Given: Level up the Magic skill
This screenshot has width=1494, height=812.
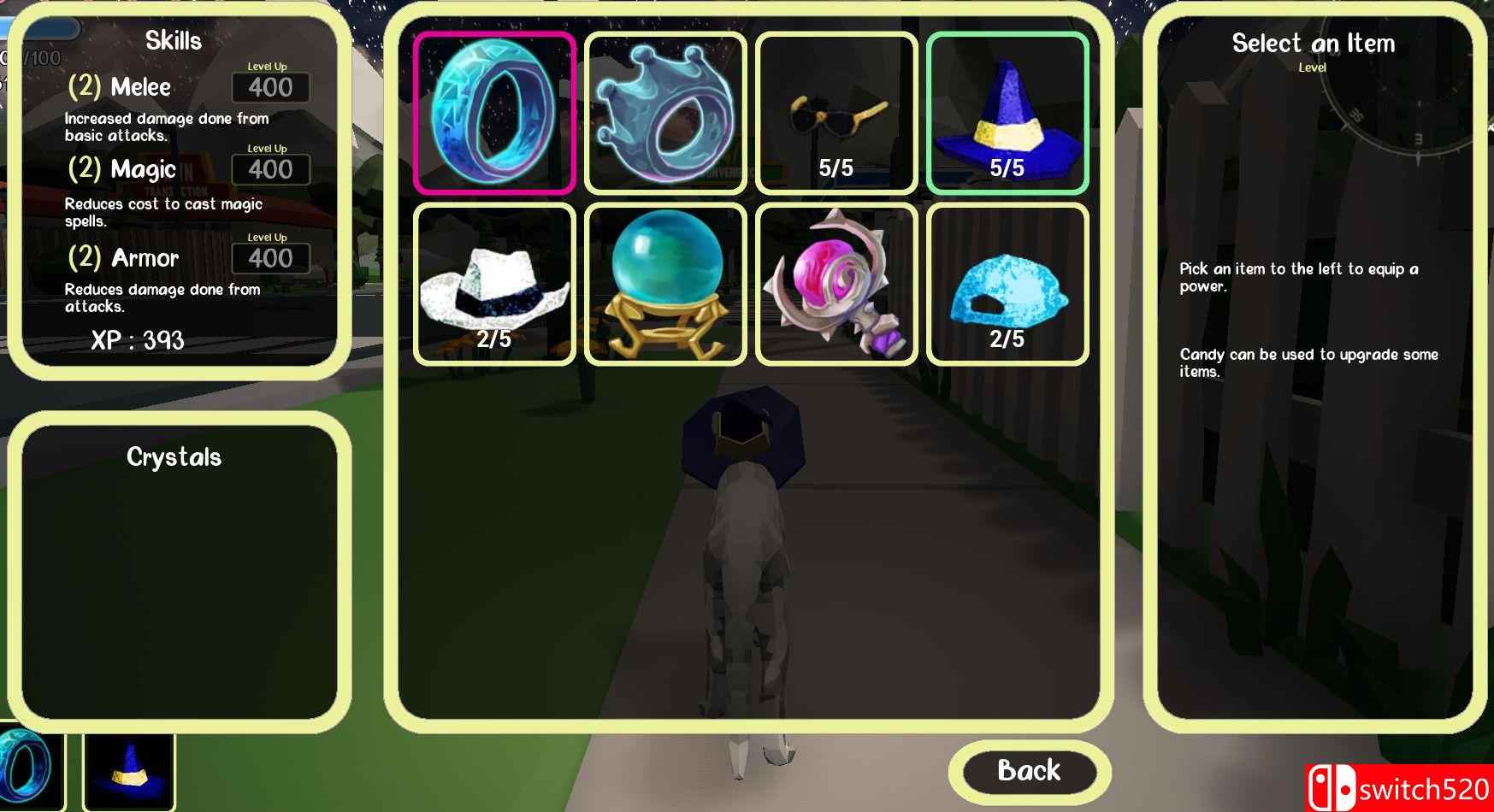Looking at the screenshot, I should pyautogui.click(x=270, y=169).
